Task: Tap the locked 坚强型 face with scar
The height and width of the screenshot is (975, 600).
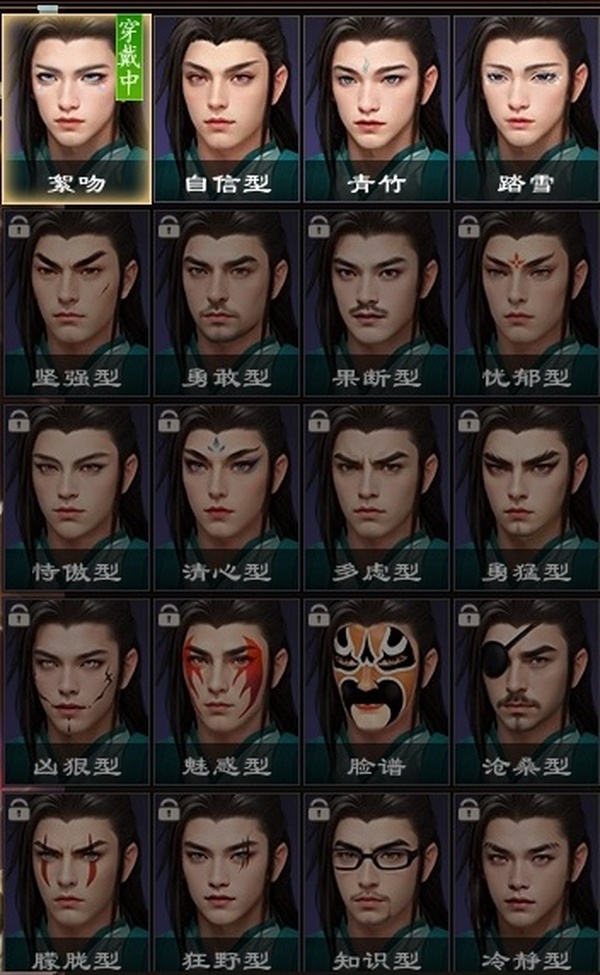Action: coord(76,302)
